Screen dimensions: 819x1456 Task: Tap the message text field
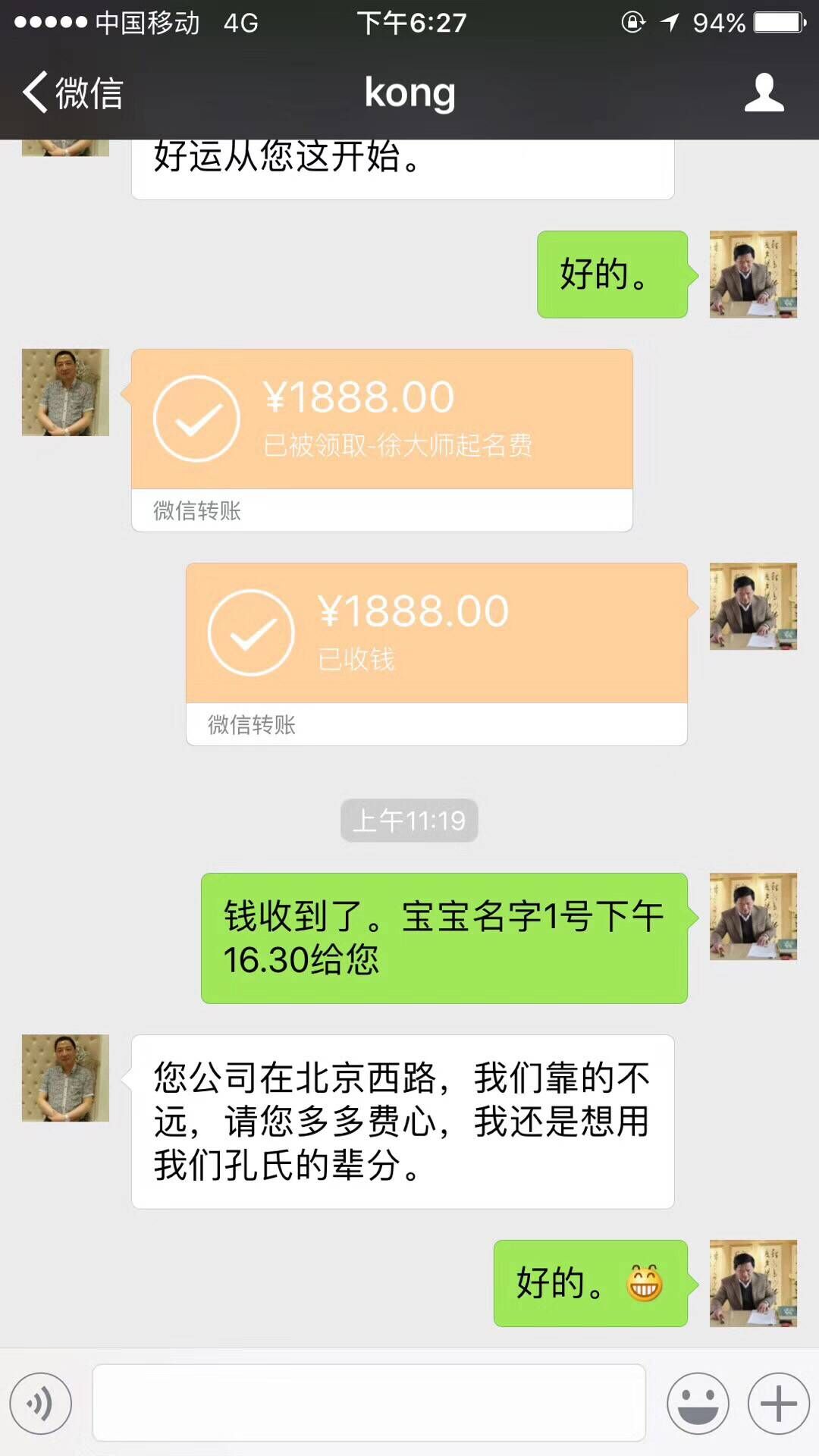click(369, 1402)
